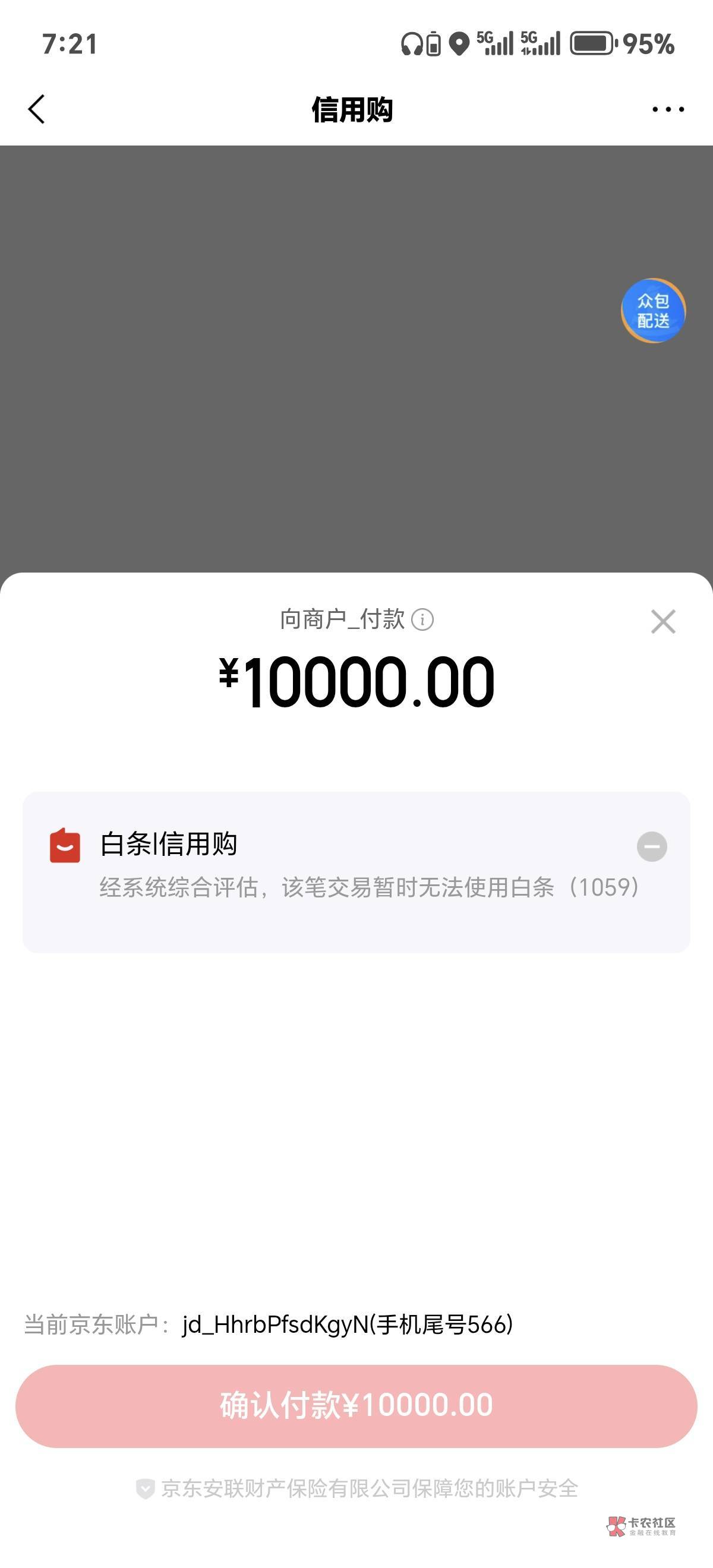Tap 确认付款¥10000.00 button

coord(356,1405)
